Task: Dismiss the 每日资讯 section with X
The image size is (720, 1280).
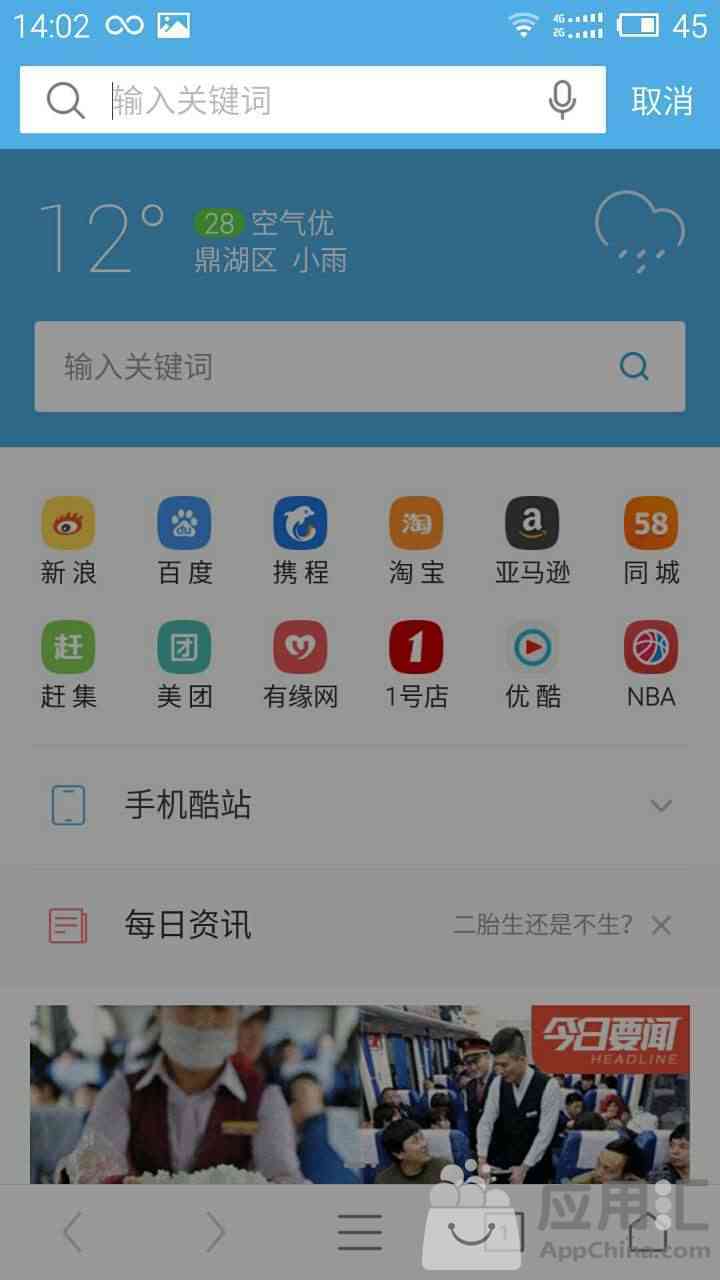Action: pos(661,925)
